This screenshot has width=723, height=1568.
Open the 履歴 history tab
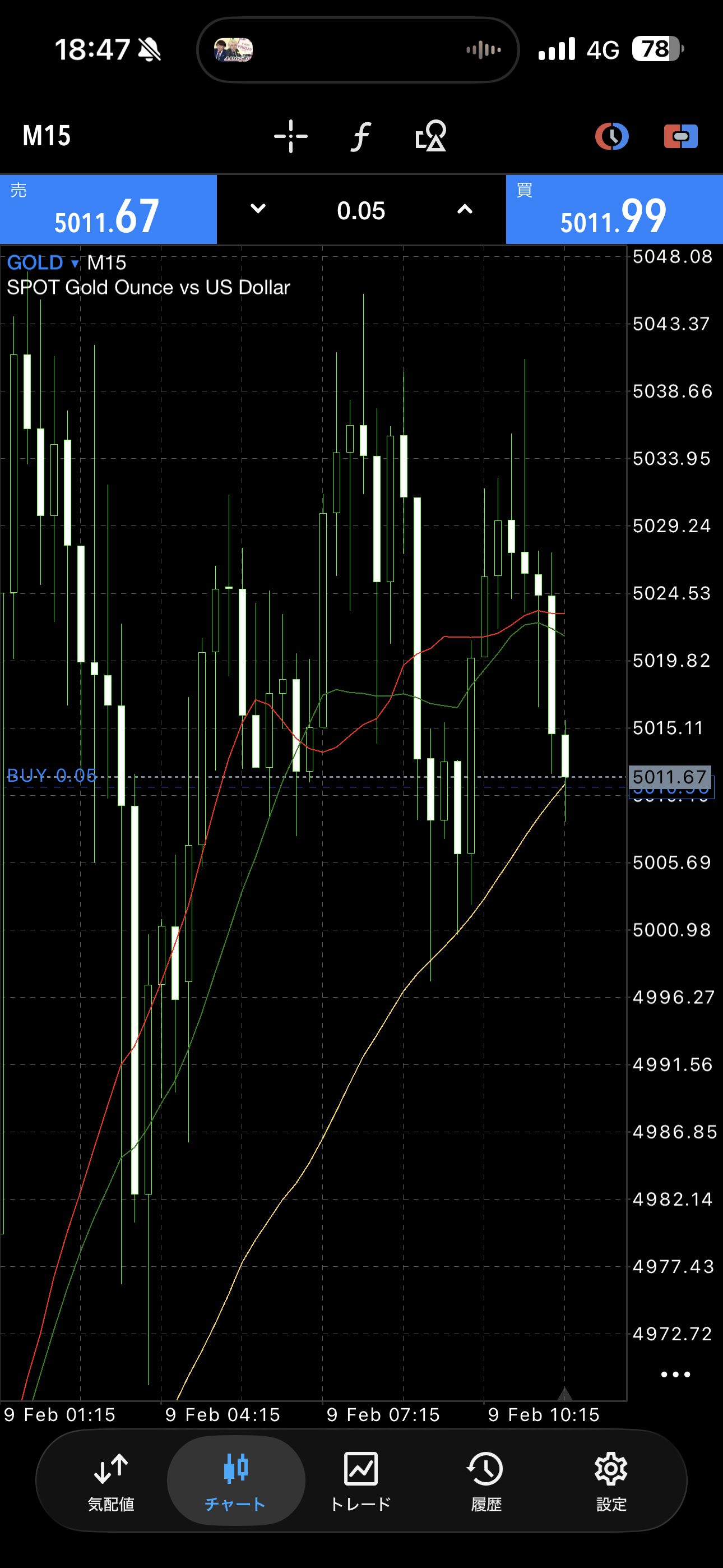[486, 1480]
